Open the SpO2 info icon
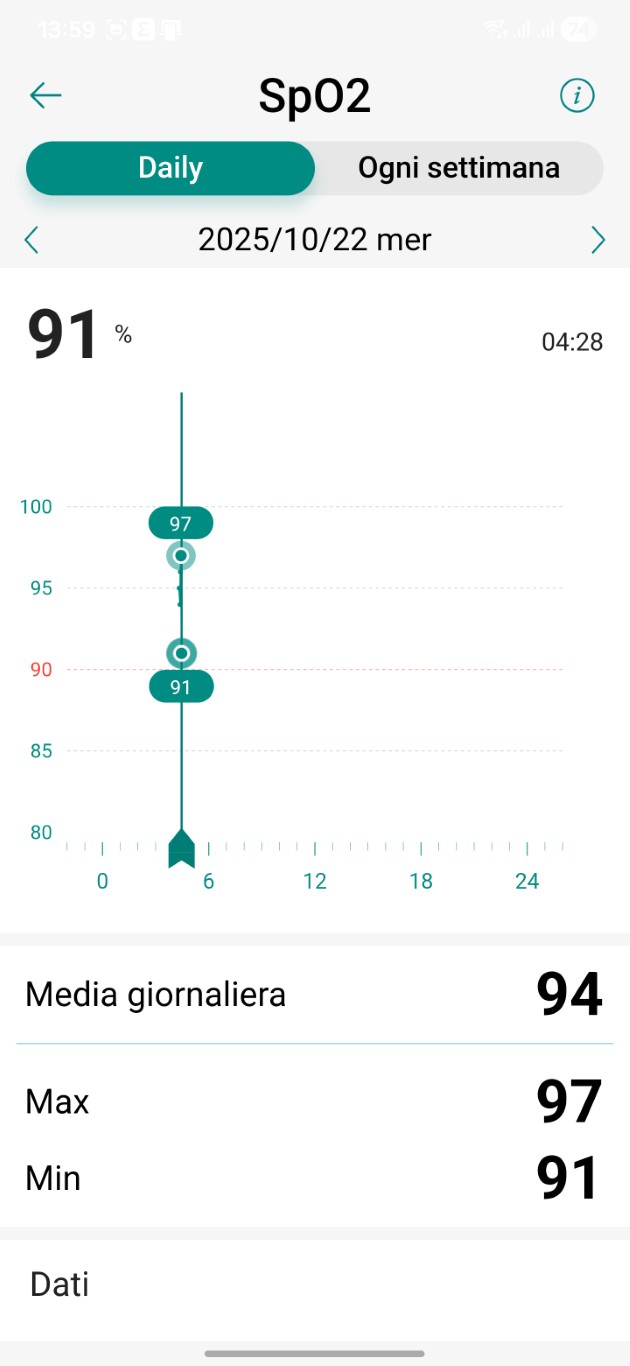630x1366 pixels. click(577, 96)
